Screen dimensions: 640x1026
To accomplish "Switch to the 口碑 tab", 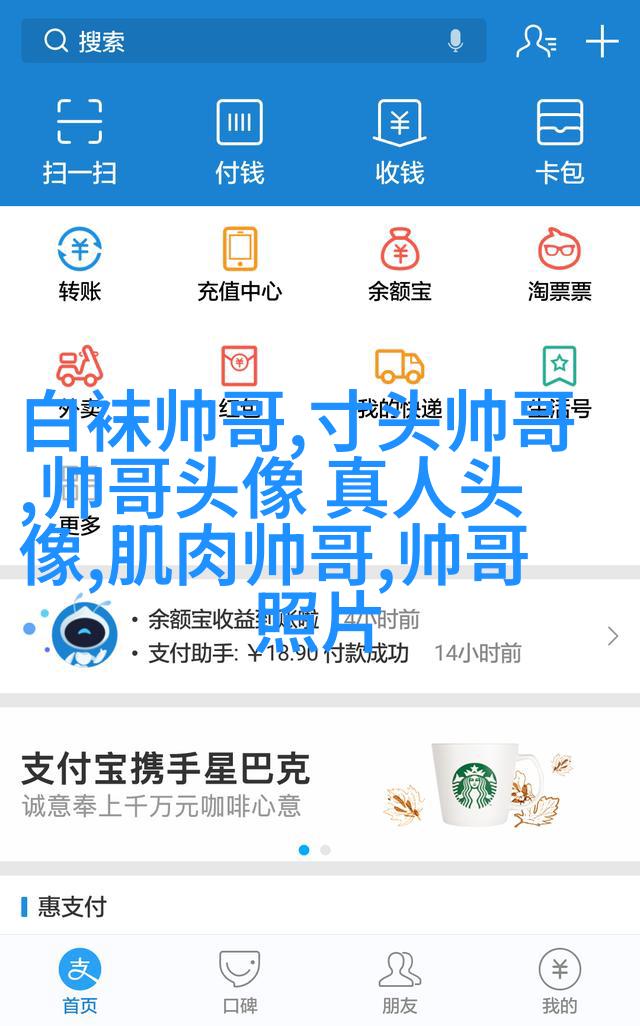I will pyautogui.click(x=240, y=980).
